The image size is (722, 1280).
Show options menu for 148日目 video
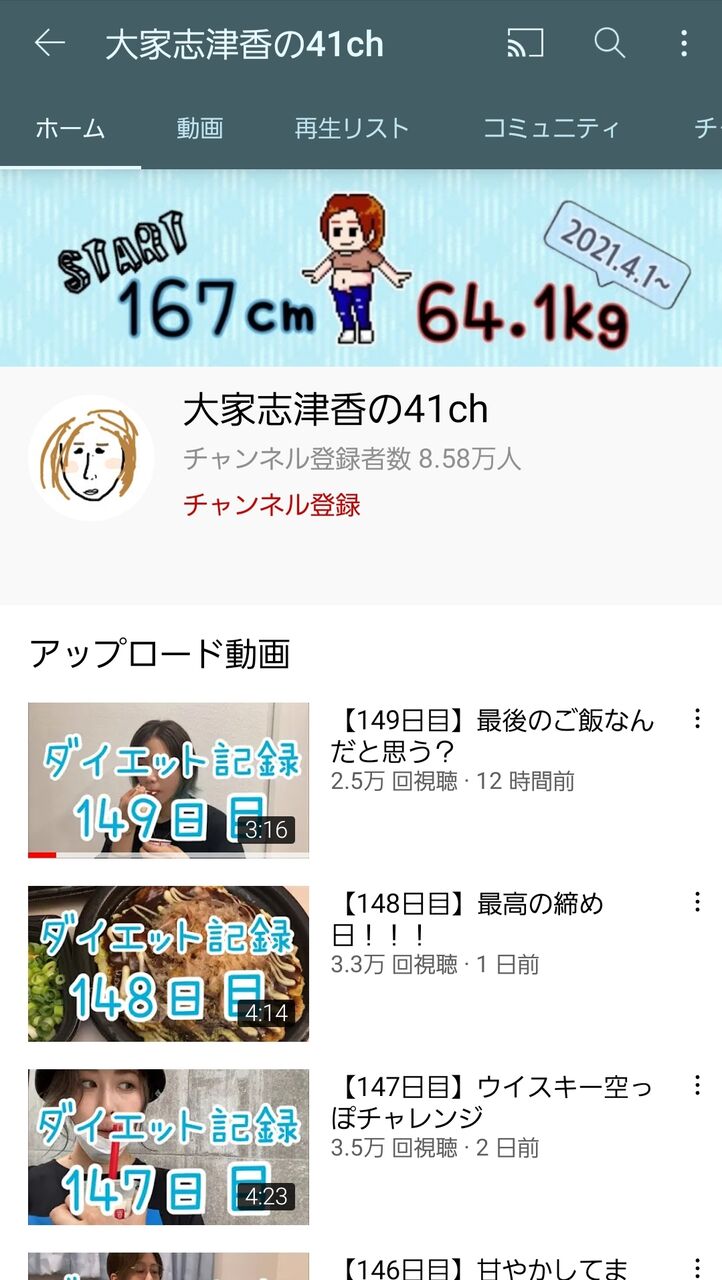pyautogui.click(x=697, y=902)
